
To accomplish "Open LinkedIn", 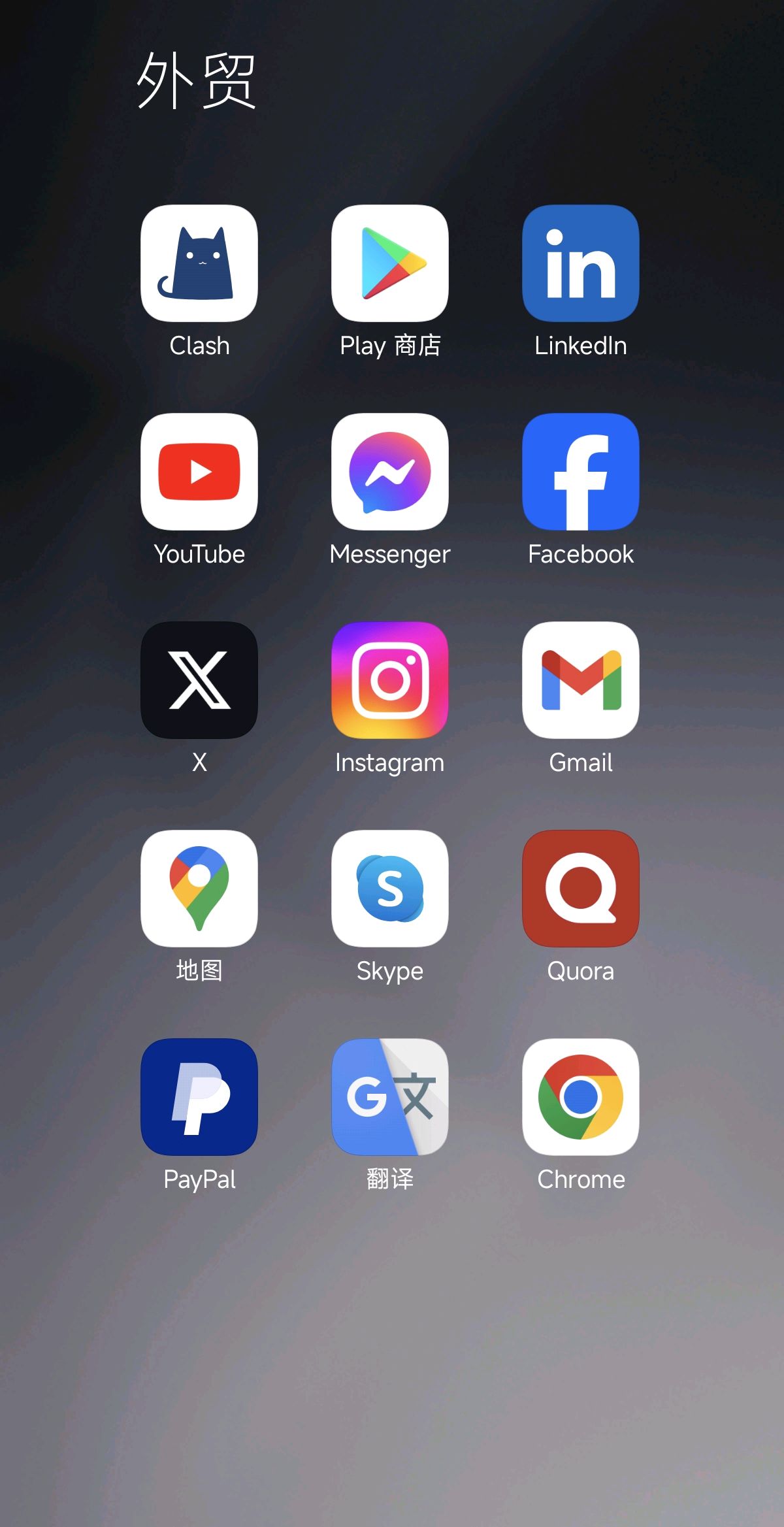I will click(x=580, y=263).
